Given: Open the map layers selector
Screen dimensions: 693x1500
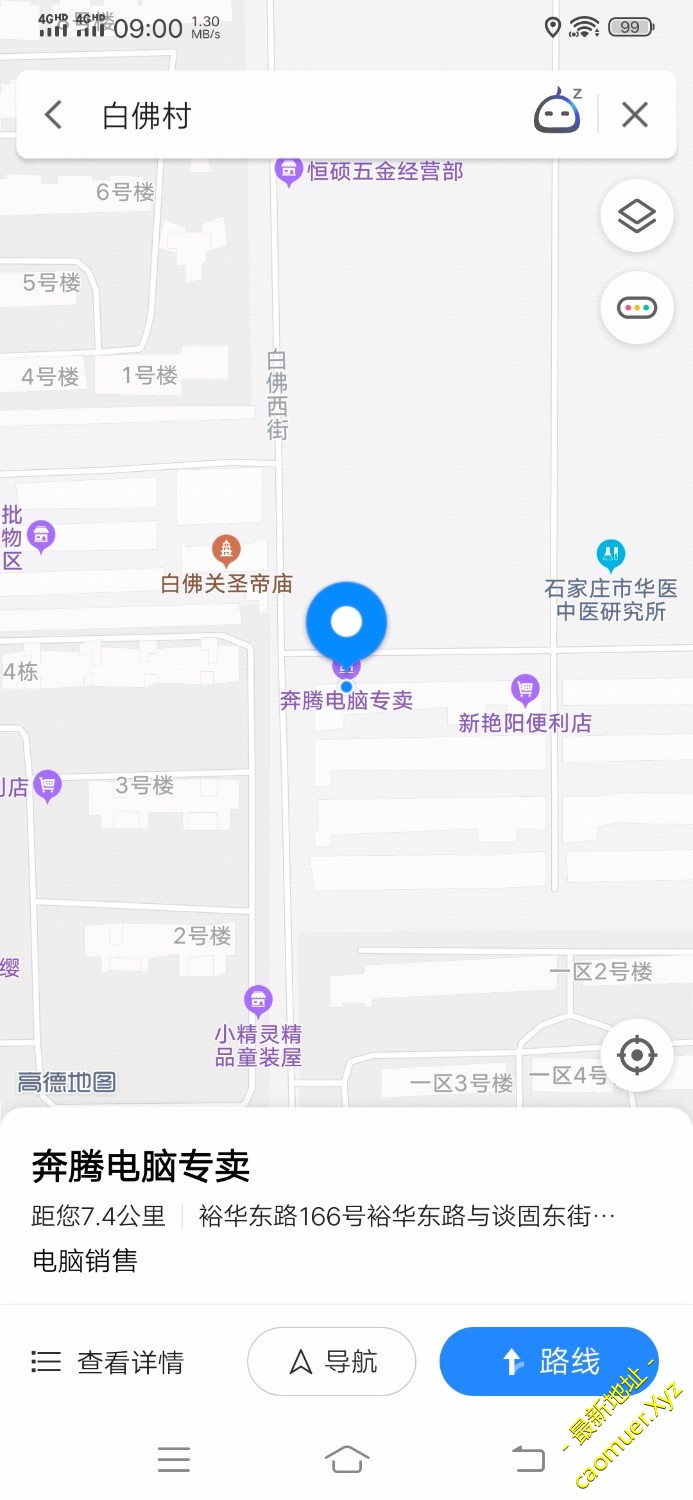Looking at the screenshot, I should click(636, 216).
